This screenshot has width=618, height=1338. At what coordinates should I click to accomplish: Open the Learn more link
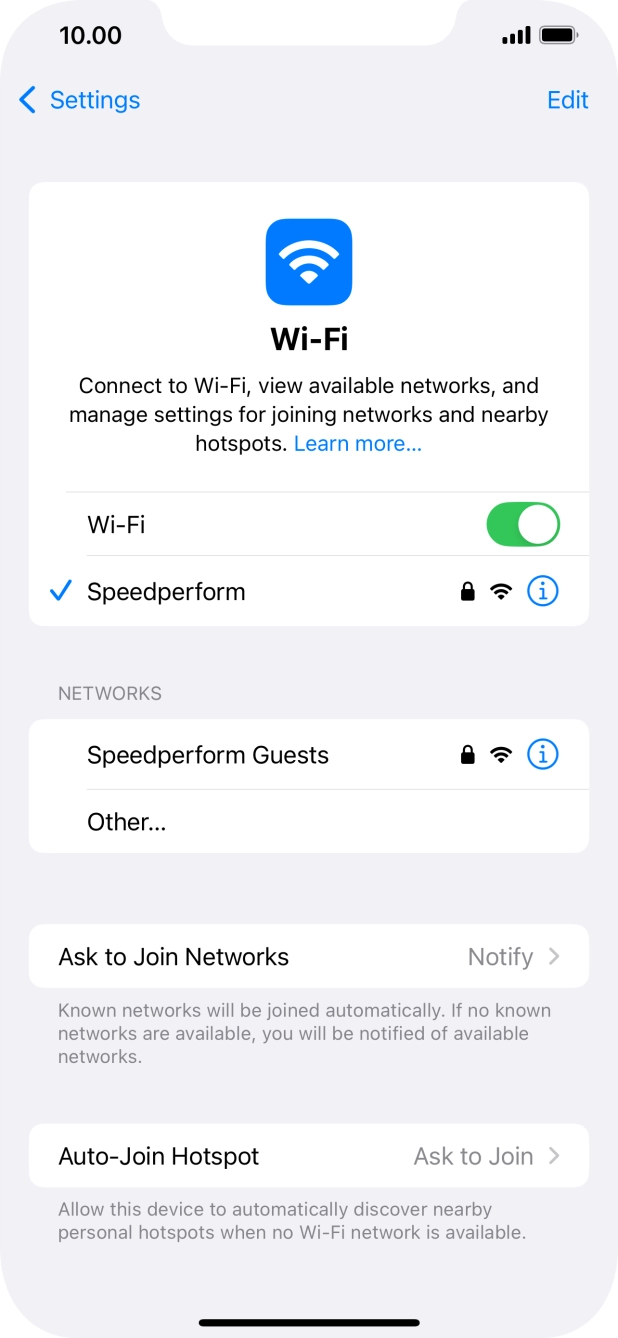tap(357, 443)
